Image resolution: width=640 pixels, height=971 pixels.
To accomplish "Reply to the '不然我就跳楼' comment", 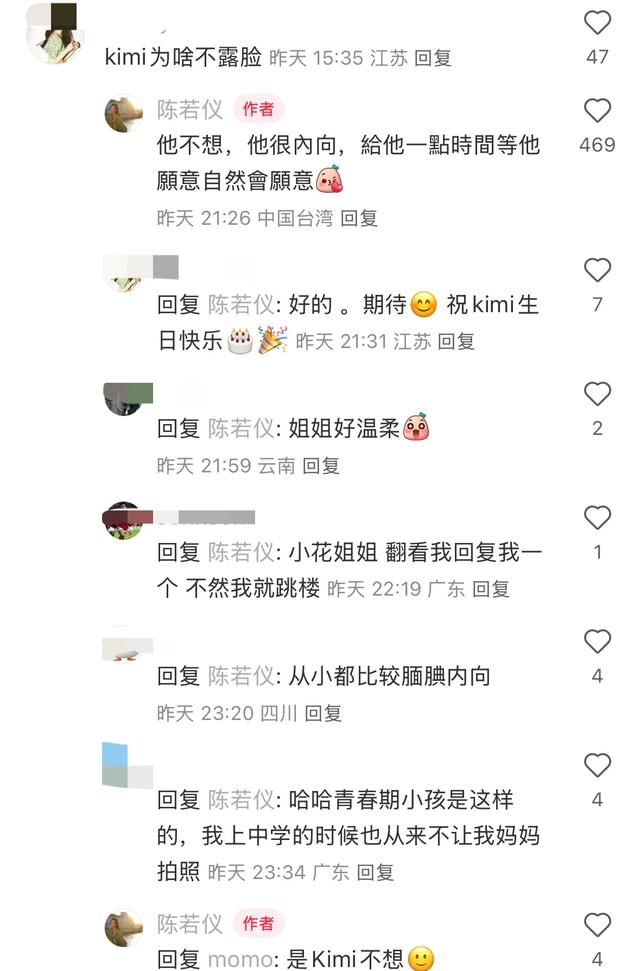I will [x=490, y=589].
